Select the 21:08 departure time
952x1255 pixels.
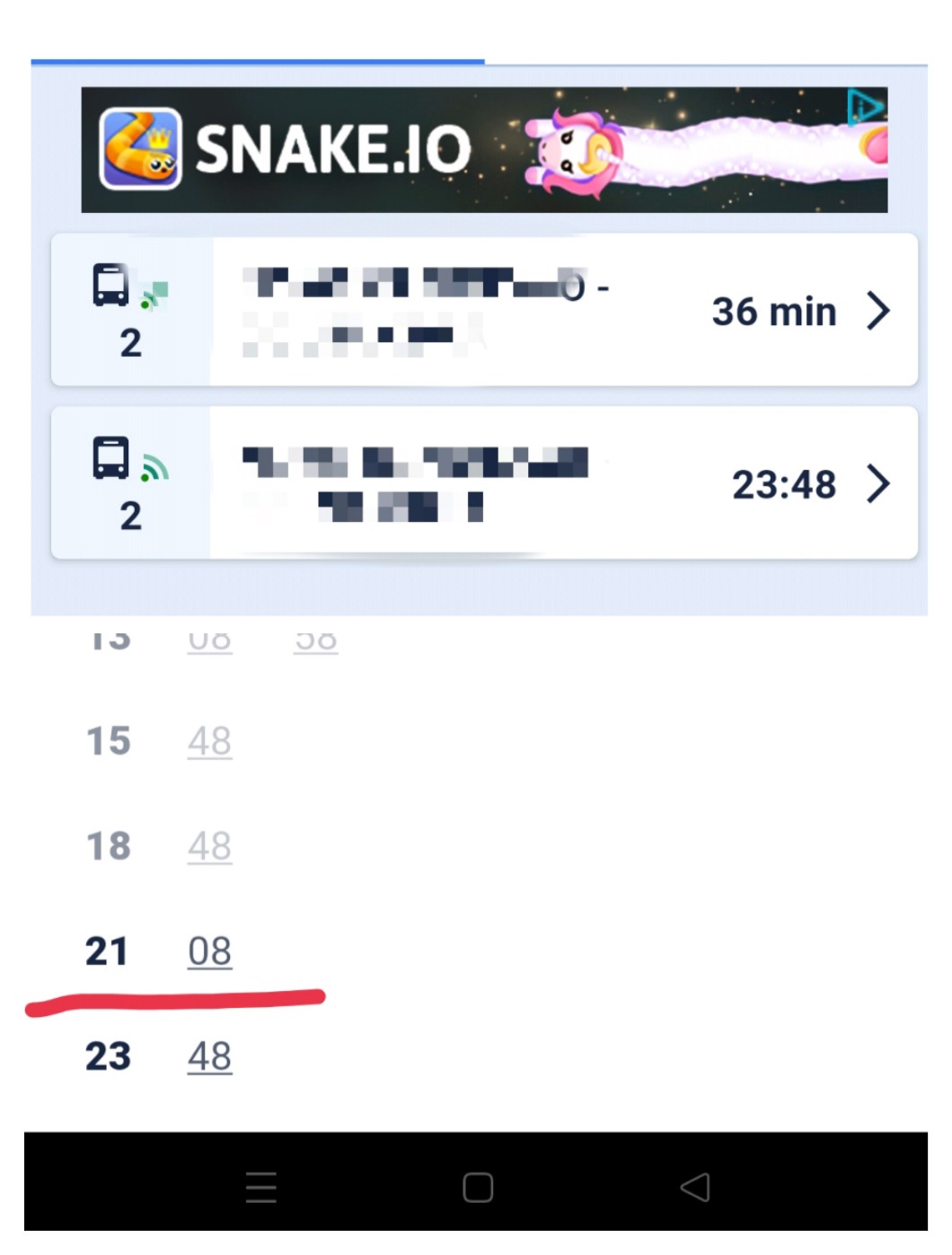pos(209,952)
